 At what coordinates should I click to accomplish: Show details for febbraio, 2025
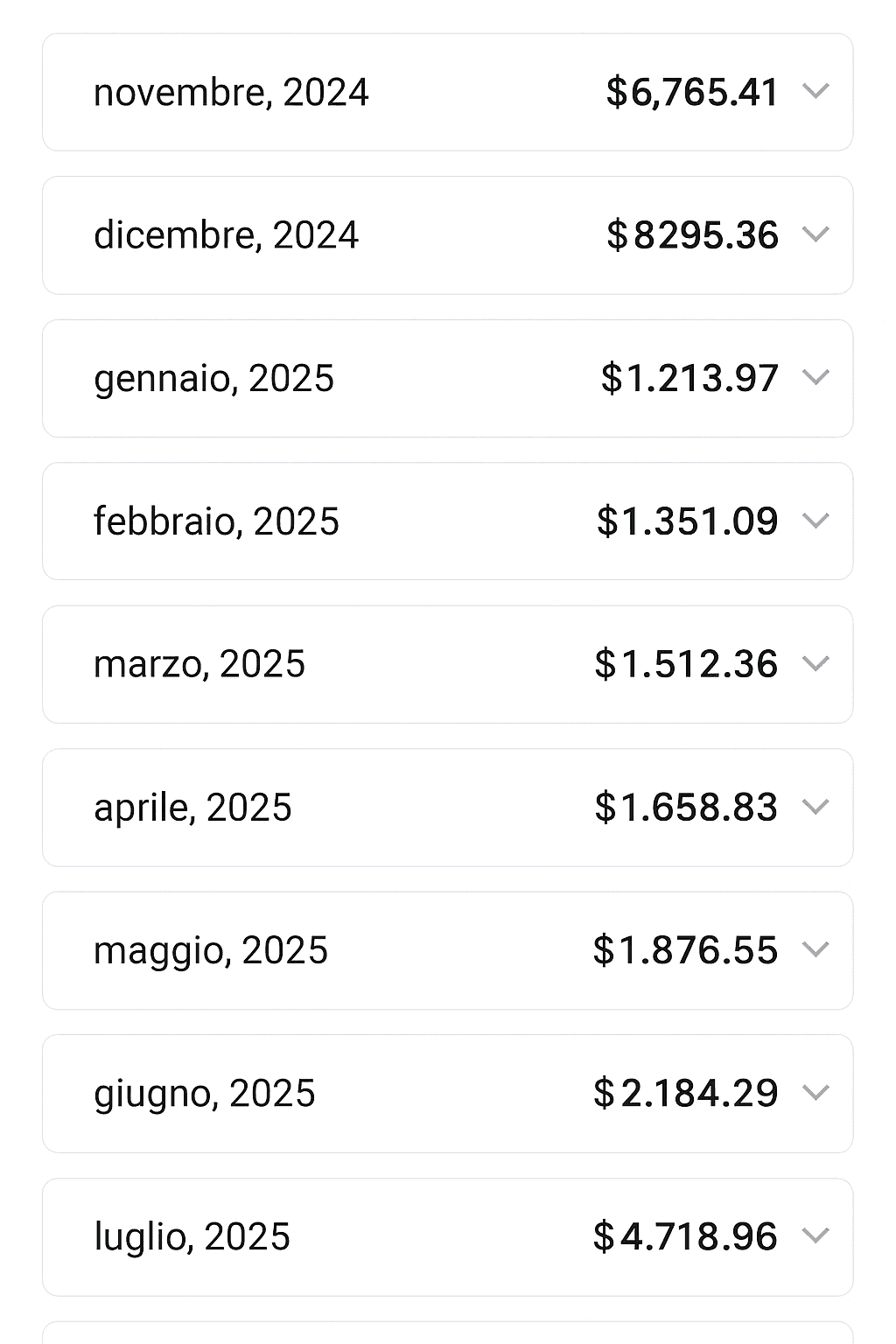(815, 521)
